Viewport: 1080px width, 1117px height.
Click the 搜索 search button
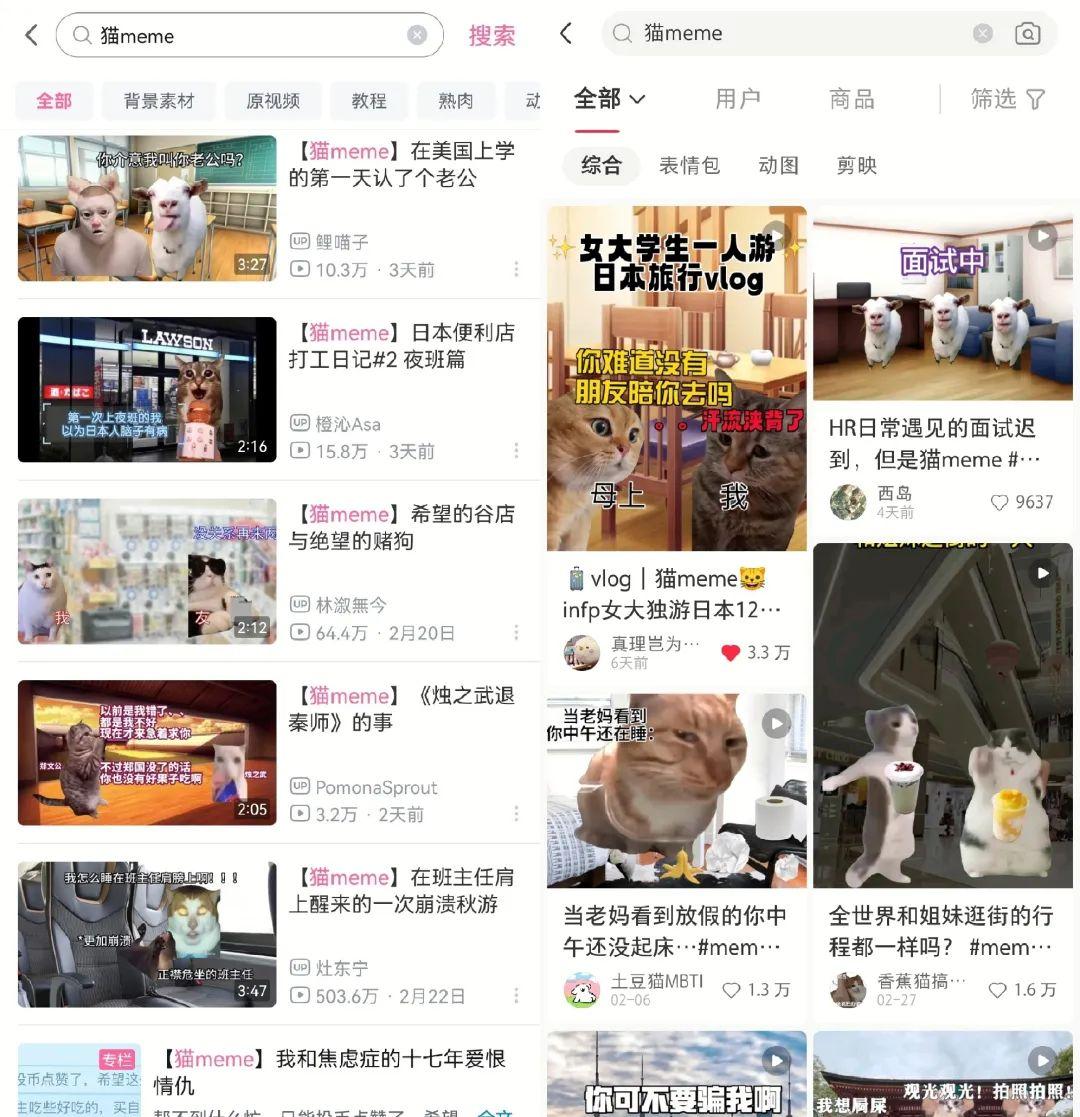[492, 34]
